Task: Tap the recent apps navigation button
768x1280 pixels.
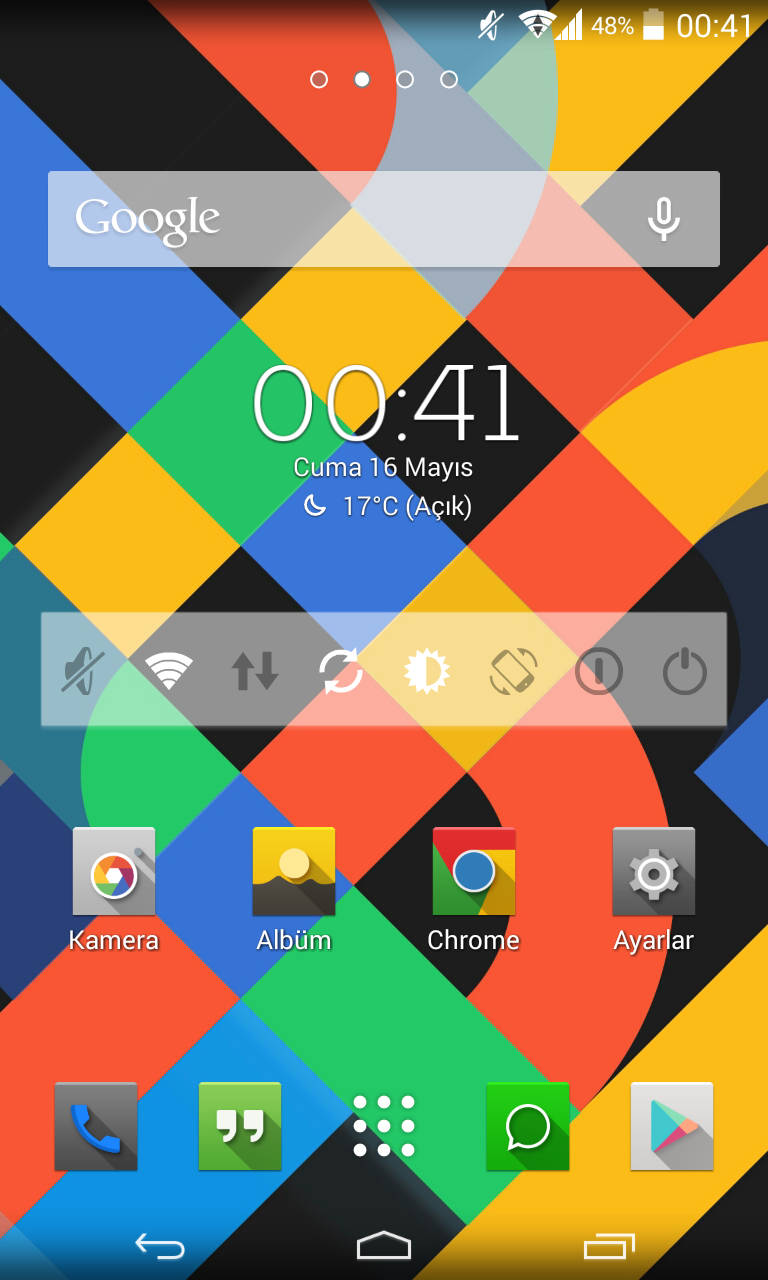Action: pyautogui.click(x=609, y=1246)
